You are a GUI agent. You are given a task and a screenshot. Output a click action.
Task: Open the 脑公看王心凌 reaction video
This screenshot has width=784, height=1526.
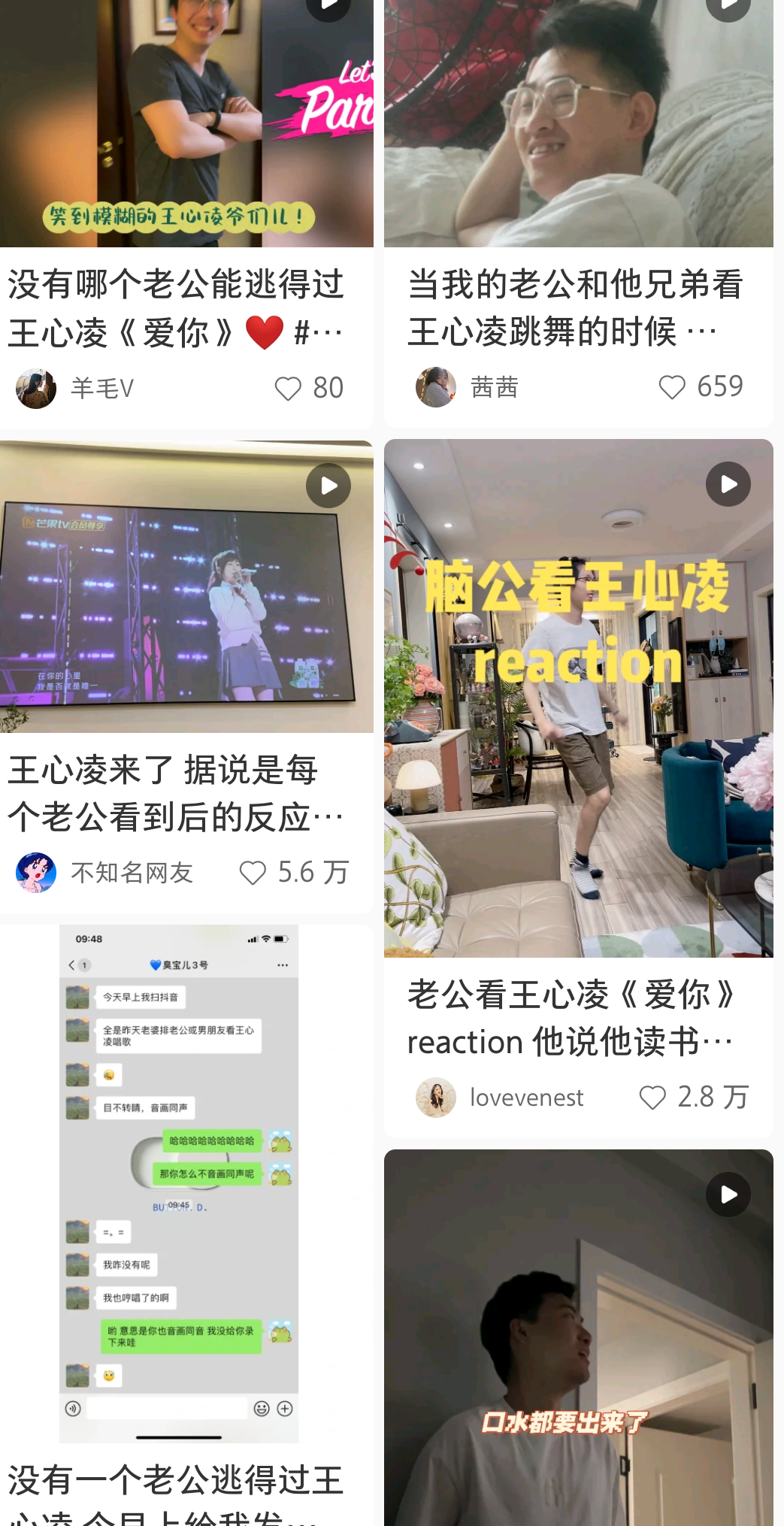click(578, 698)
